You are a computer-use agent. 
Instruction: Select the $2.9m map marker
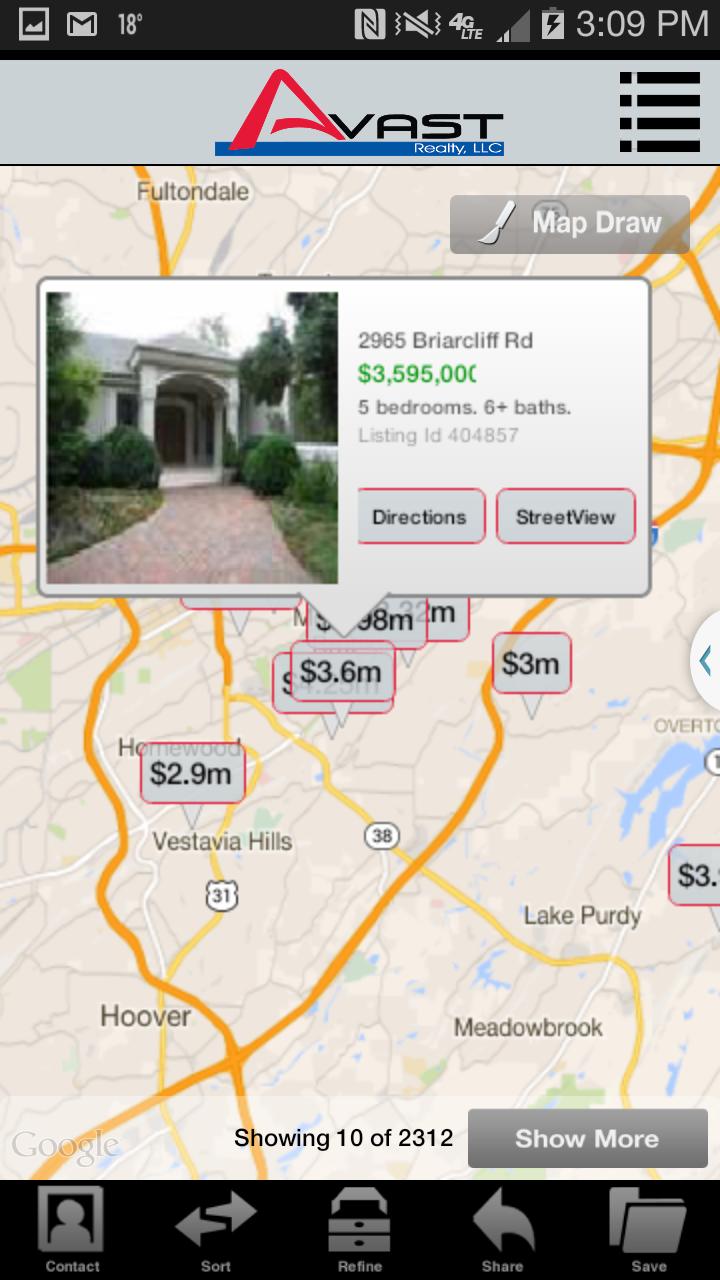(191, 772)
